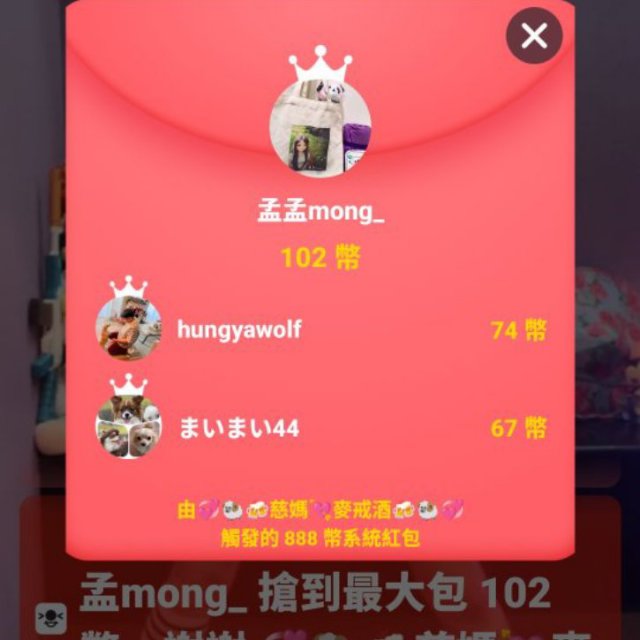Image resolution: width=640 pixels, height=640 pixels.
Task: View まいまい44's profile
Action: pyautogui.click(x=129, y=427)
